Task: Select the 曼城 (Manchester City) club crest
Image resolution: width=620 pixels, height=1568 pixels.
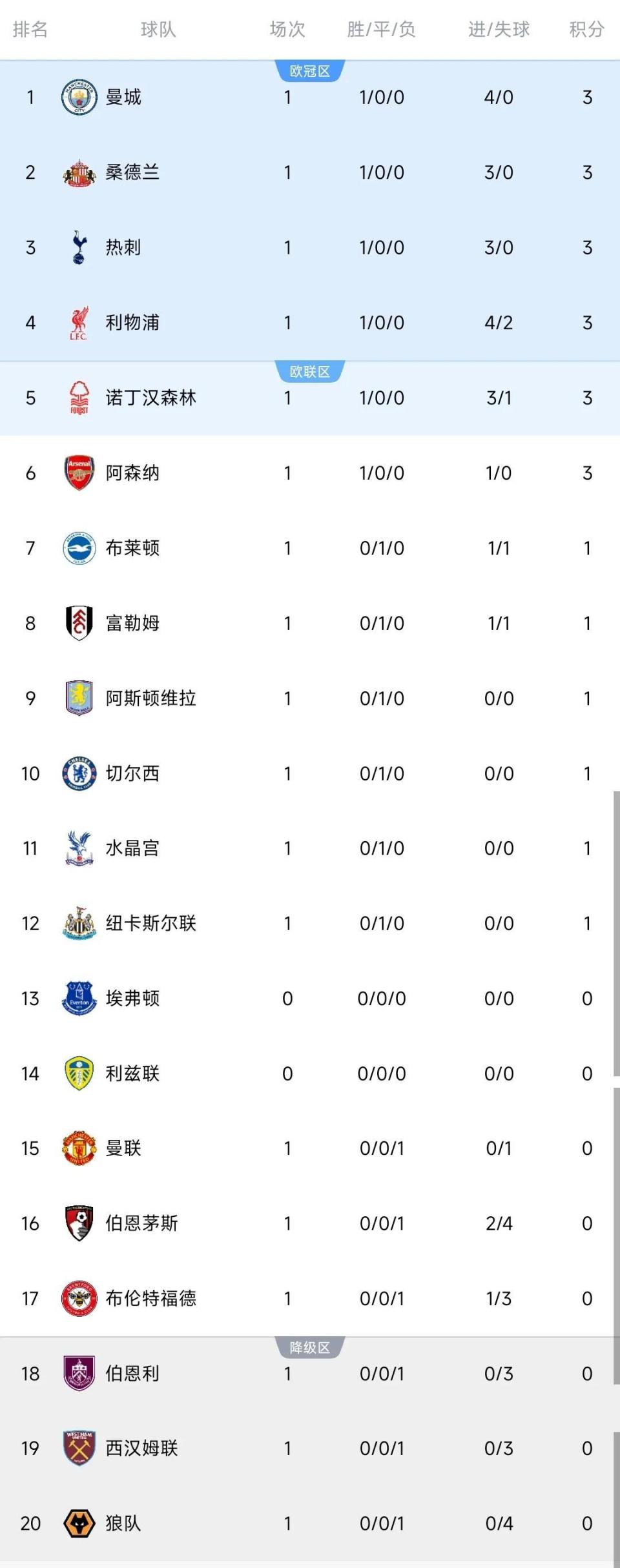Action: (79, 97)
